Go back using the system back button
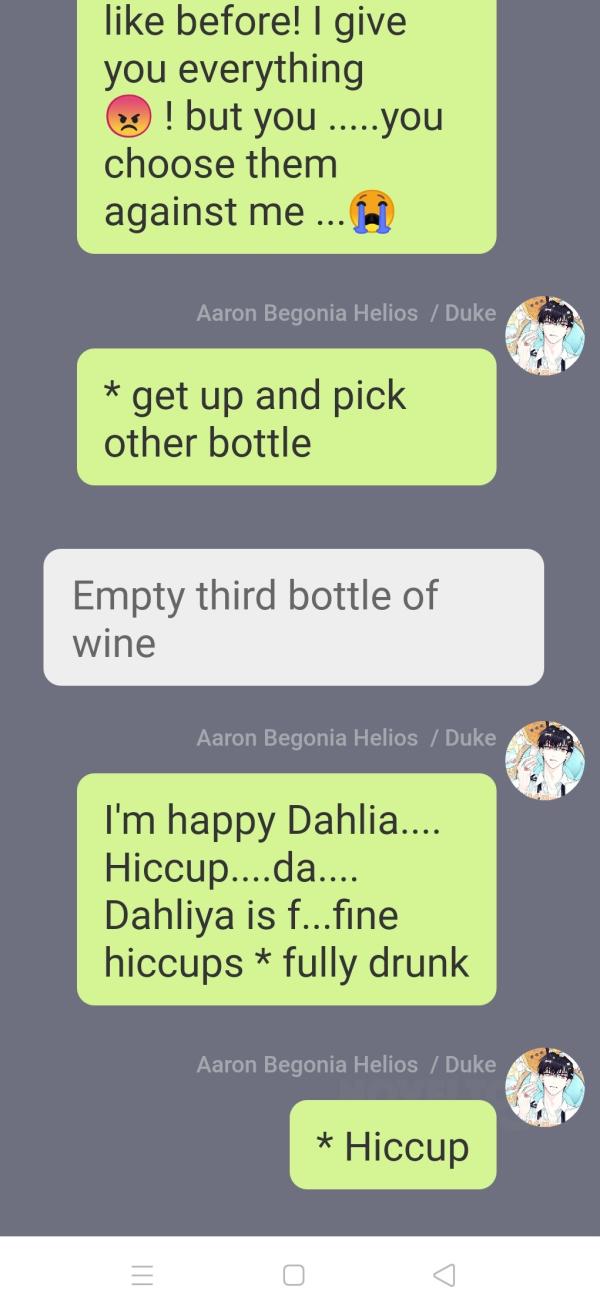Viewport: 600px width, 1301px height. [444, 1274]
